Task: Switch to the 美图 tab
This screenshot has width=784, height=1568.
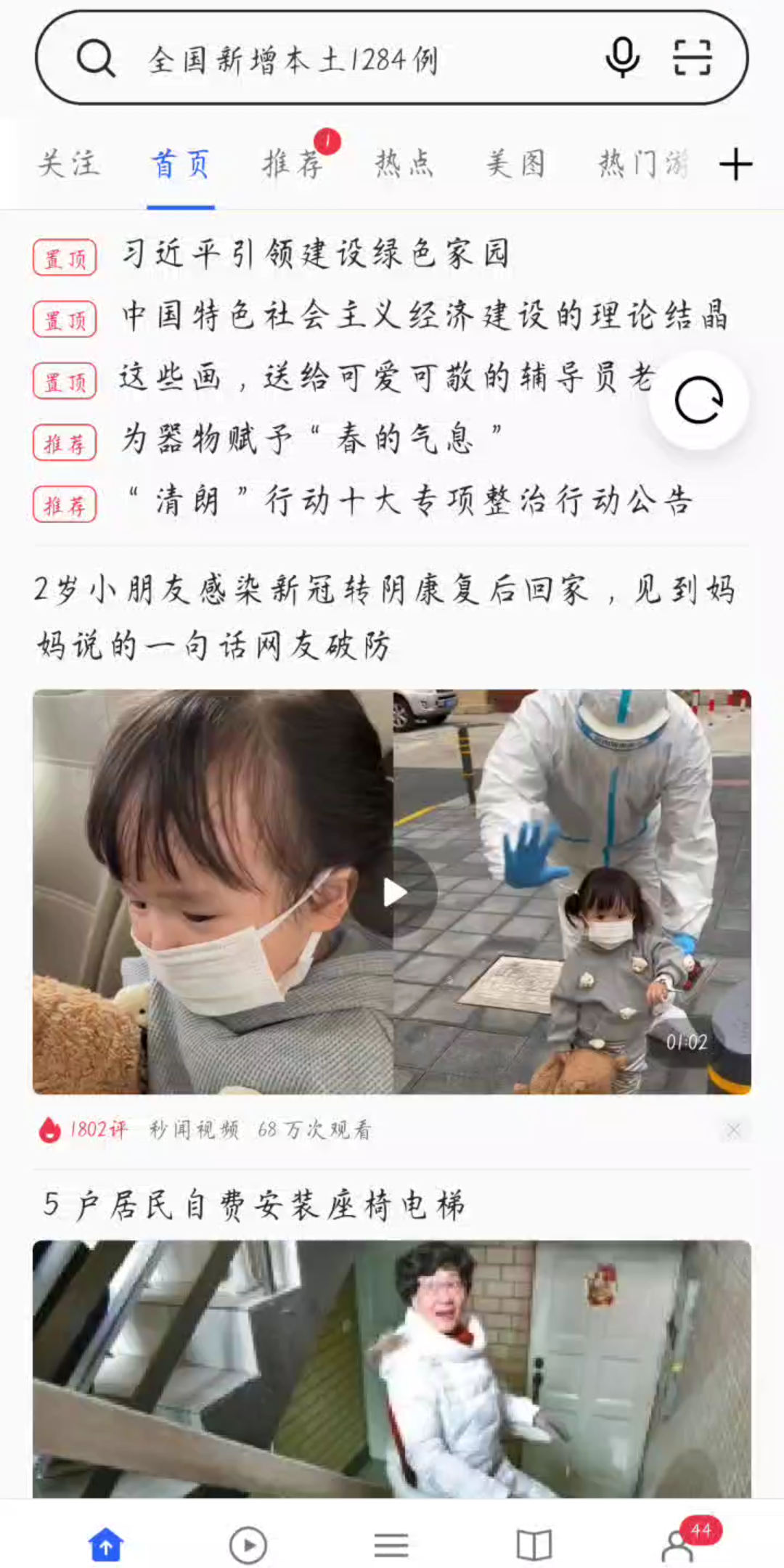Action: (x=515, y=164)
